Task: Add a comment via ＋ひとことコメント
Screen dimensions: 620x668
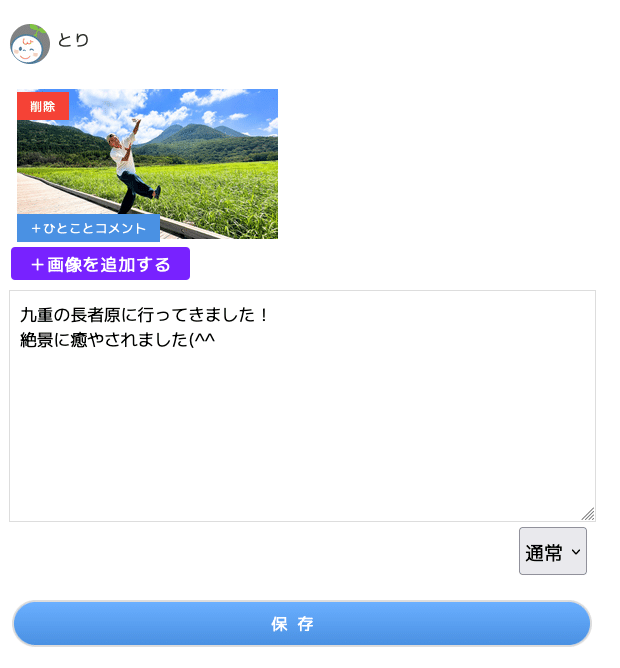Action: pyautogui.click(x=88, y=228)
